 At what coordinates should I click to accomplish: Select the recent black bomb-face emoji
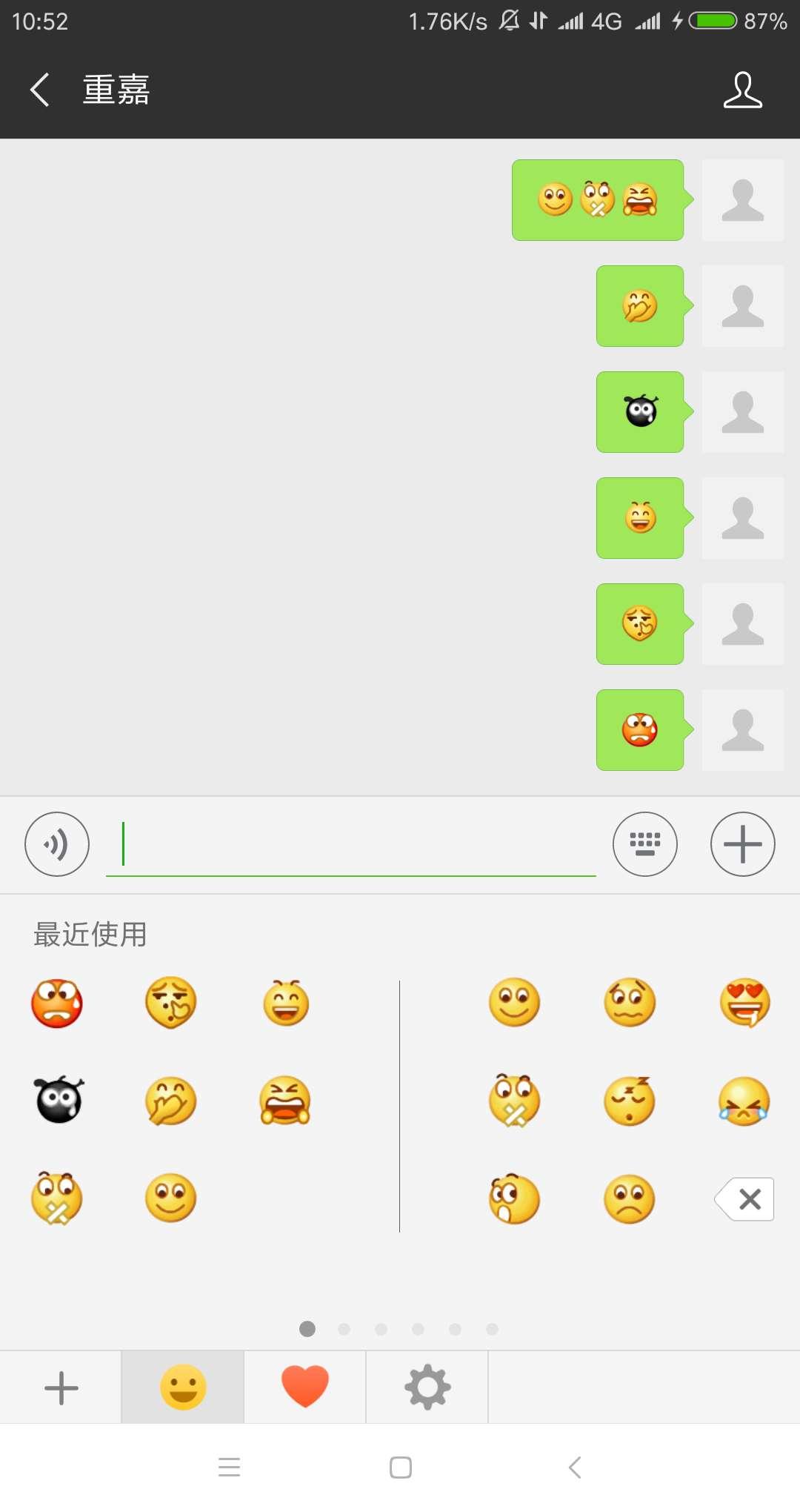click(x=59, y=1100)
